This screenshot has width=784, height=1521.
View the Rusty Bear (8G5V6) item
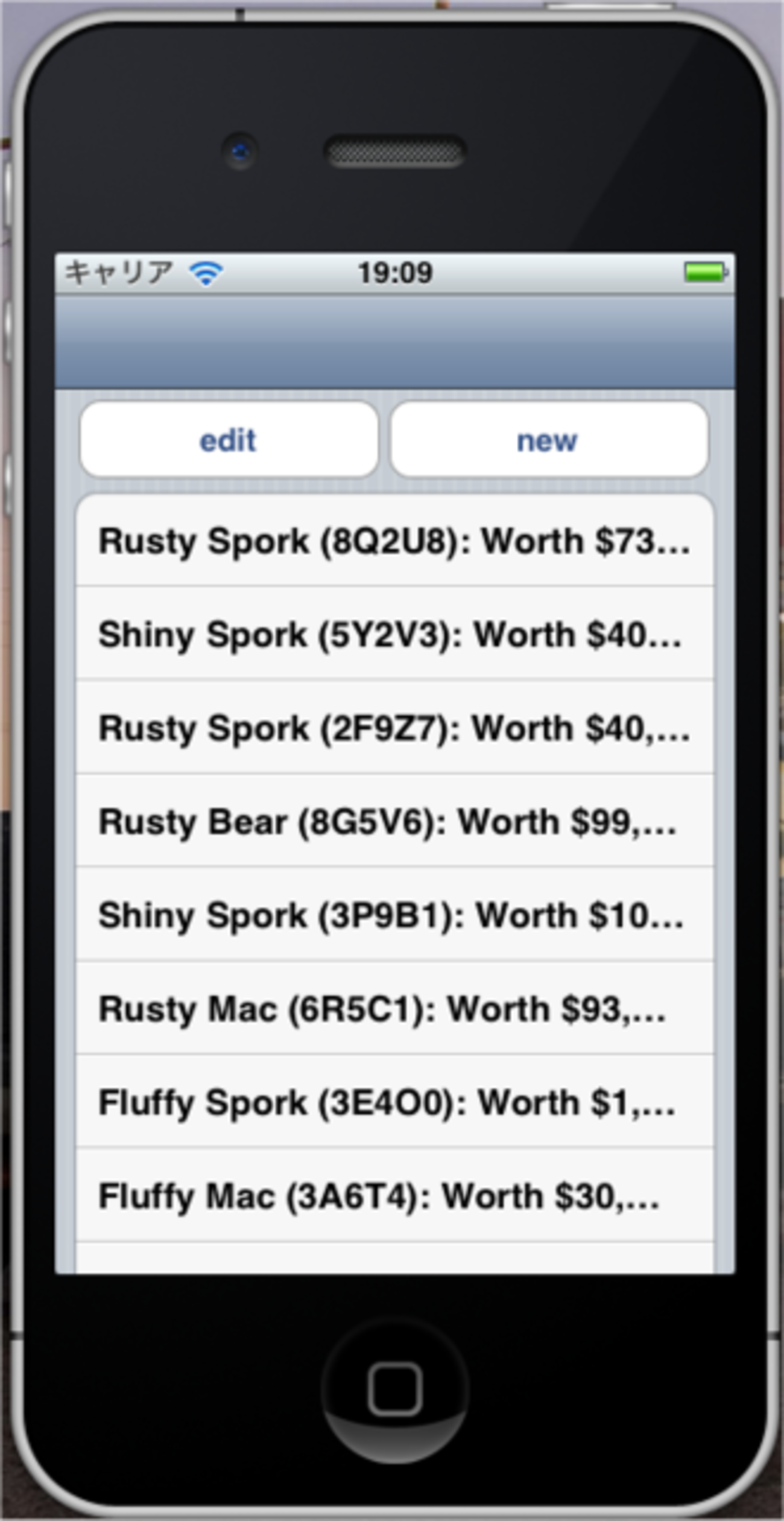tap(394, 821)
